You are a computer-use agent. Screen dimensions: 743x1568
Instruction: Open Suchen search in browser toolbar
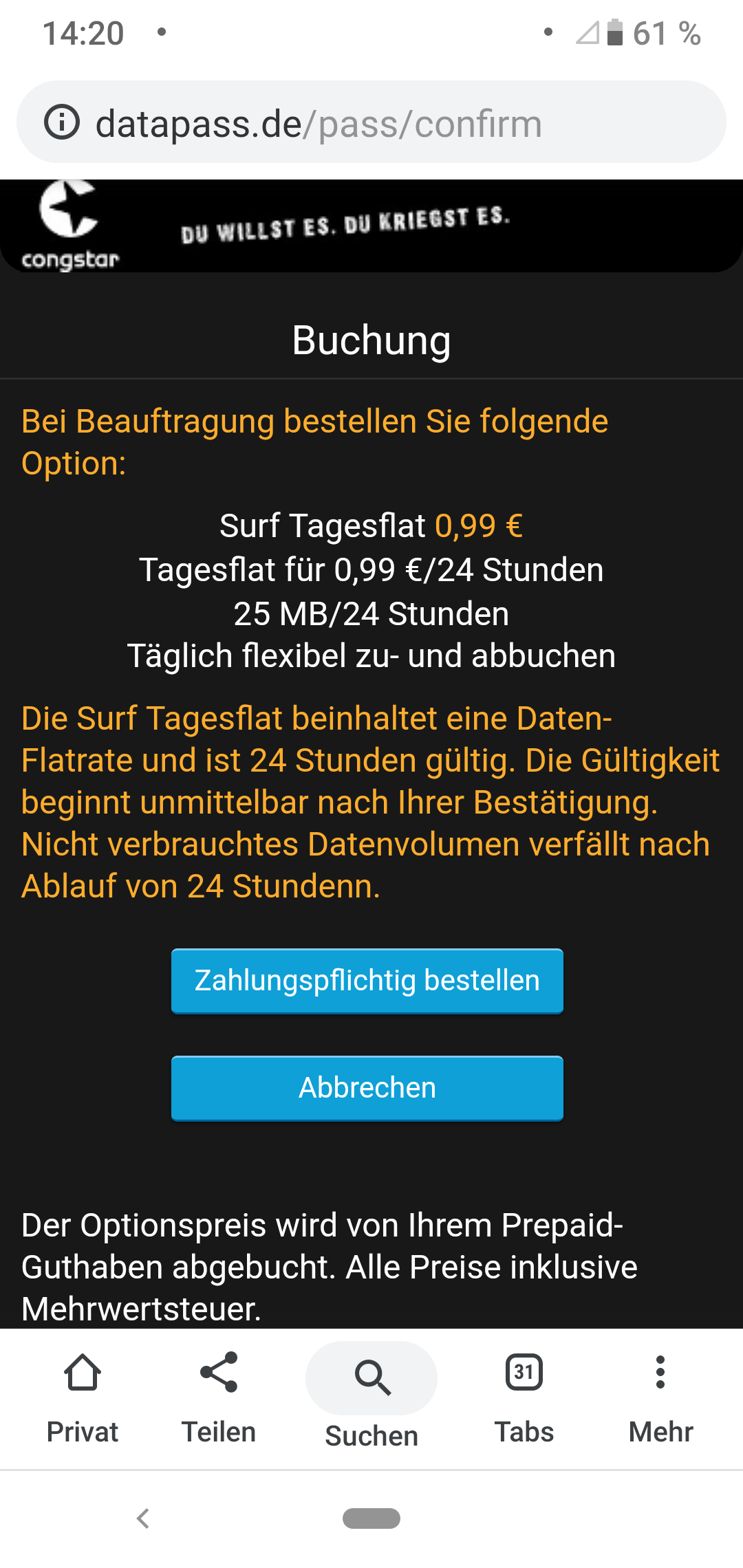click(371, 1397)
